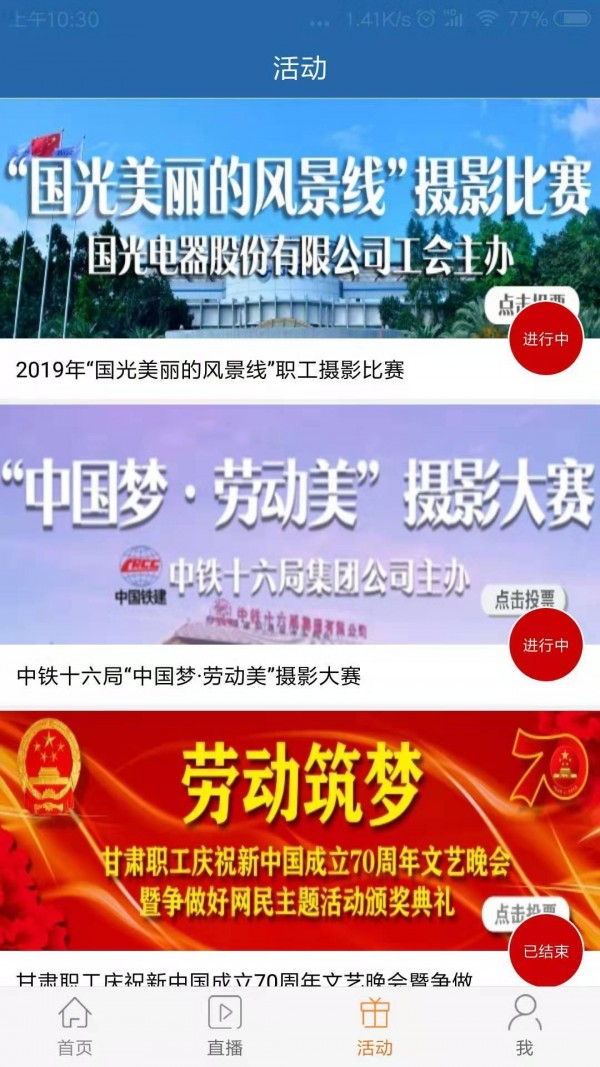
Task: Switch to the 直播 tab
Action: point(225,1026)
